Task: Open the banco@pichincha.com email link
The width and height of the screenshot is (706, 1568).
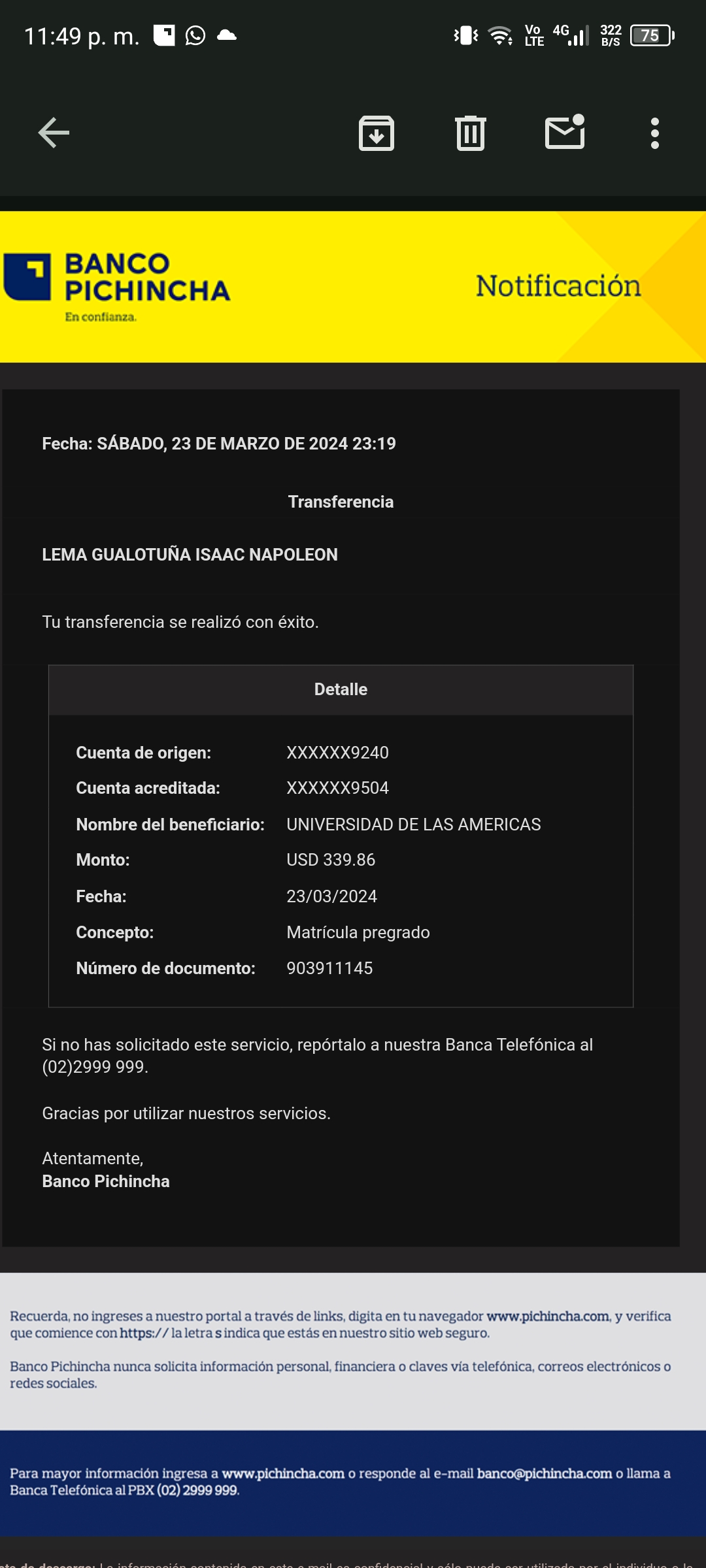Action: (x=544, y=1473)
